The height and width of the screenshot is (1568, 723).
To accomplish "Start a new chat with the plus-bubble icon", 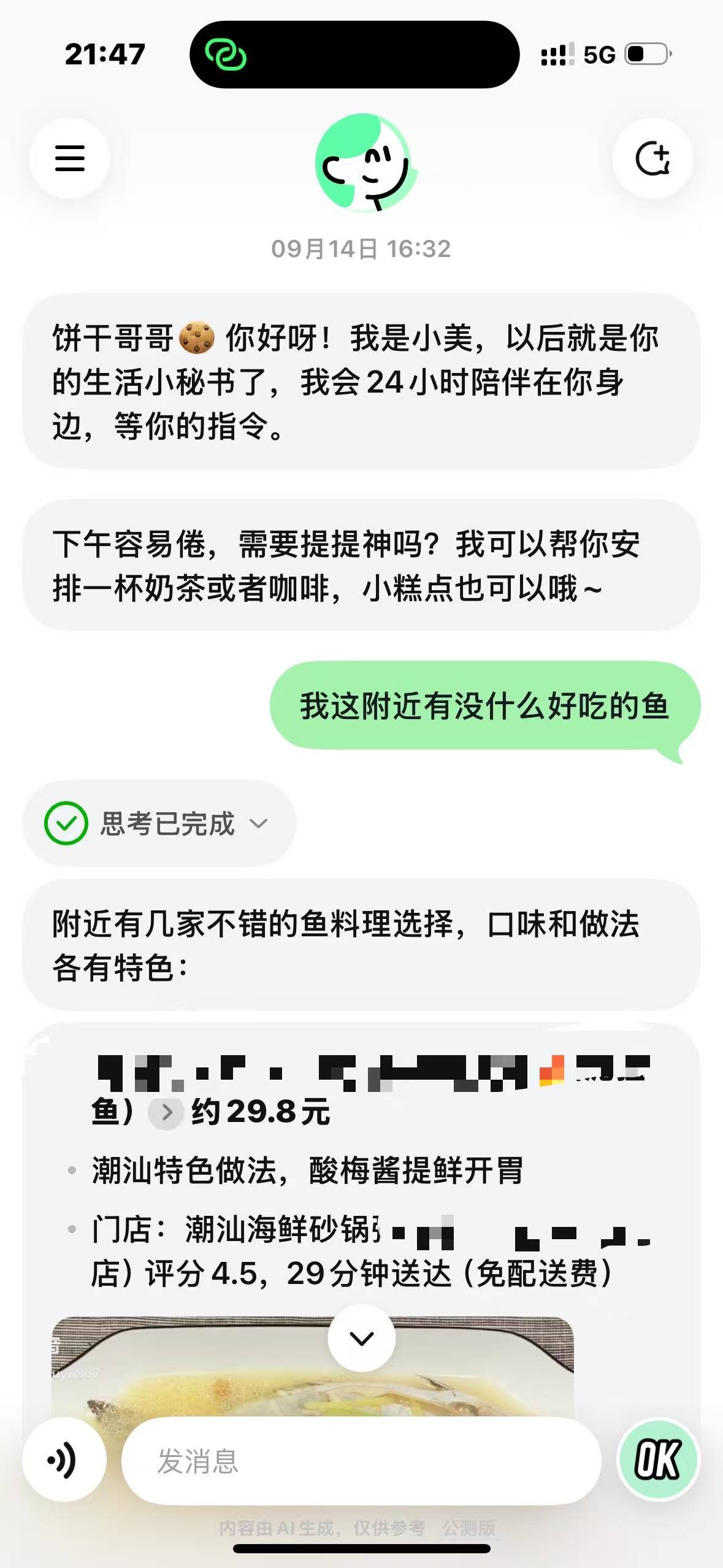I will tap(654, 158).
